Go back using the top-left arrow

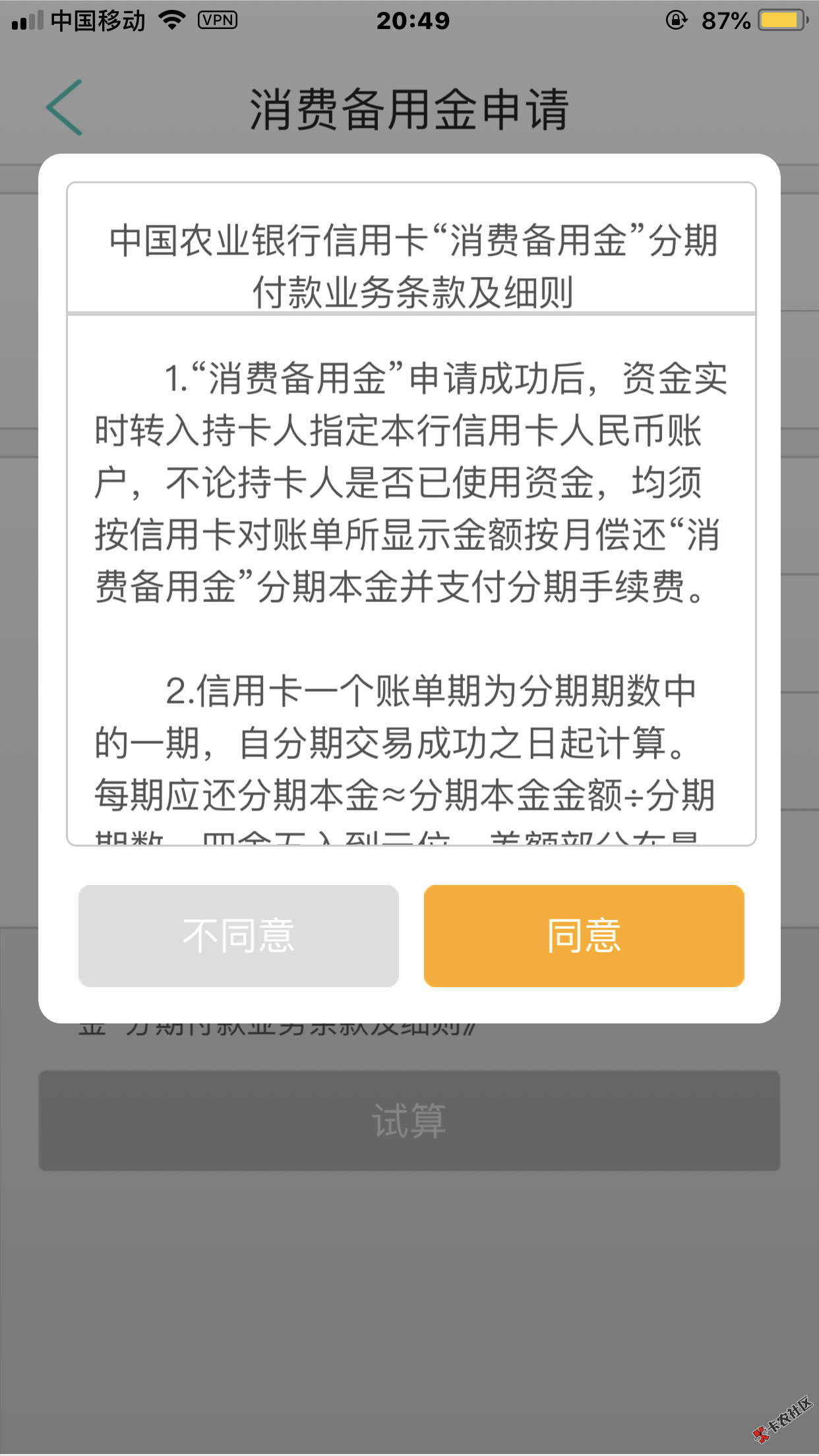65,107
